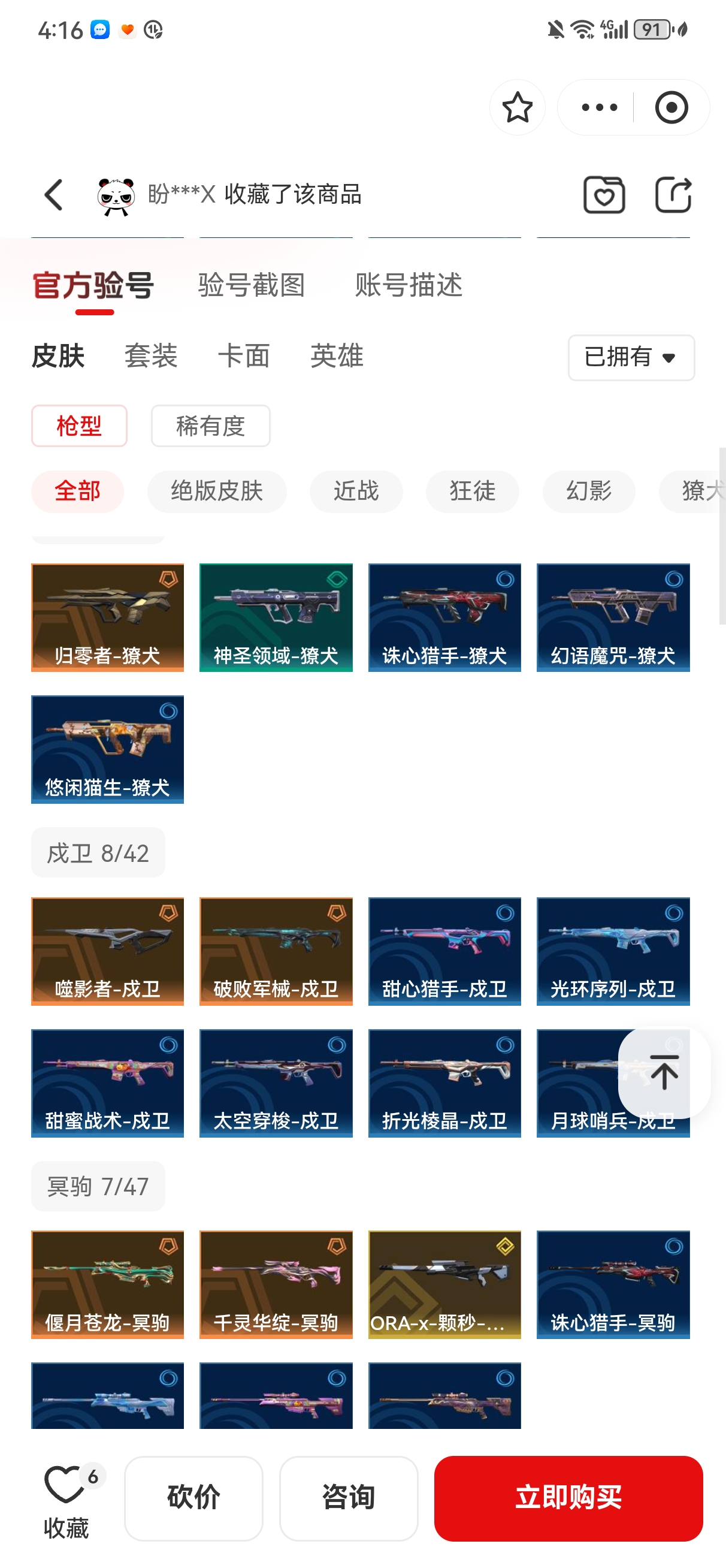The height and width of the screenshot is (1568, 726).
Task: Open the three-dot overflow menu
Action: click(599, 108)
